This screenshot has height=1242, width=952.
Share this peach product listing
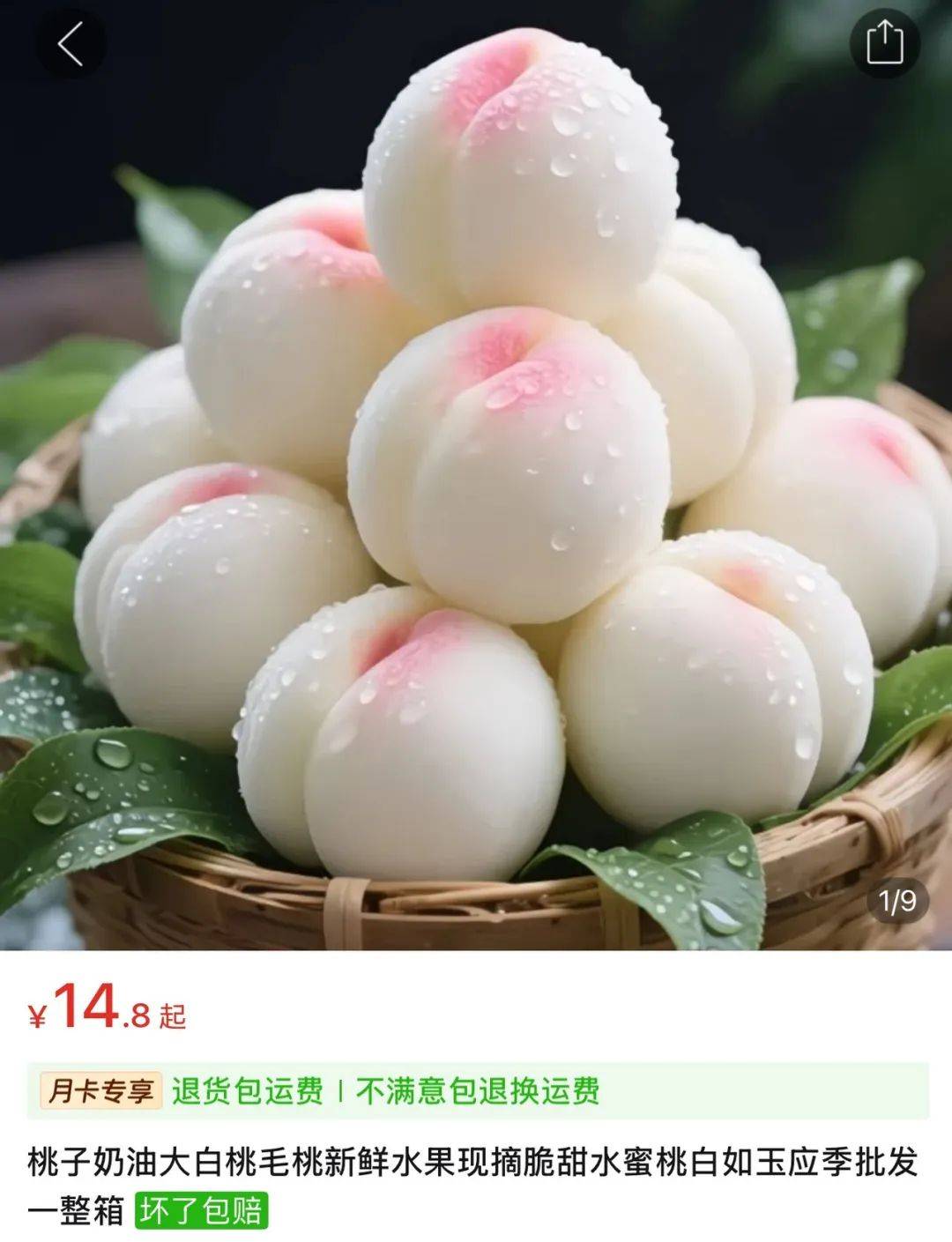coord(883,43)
